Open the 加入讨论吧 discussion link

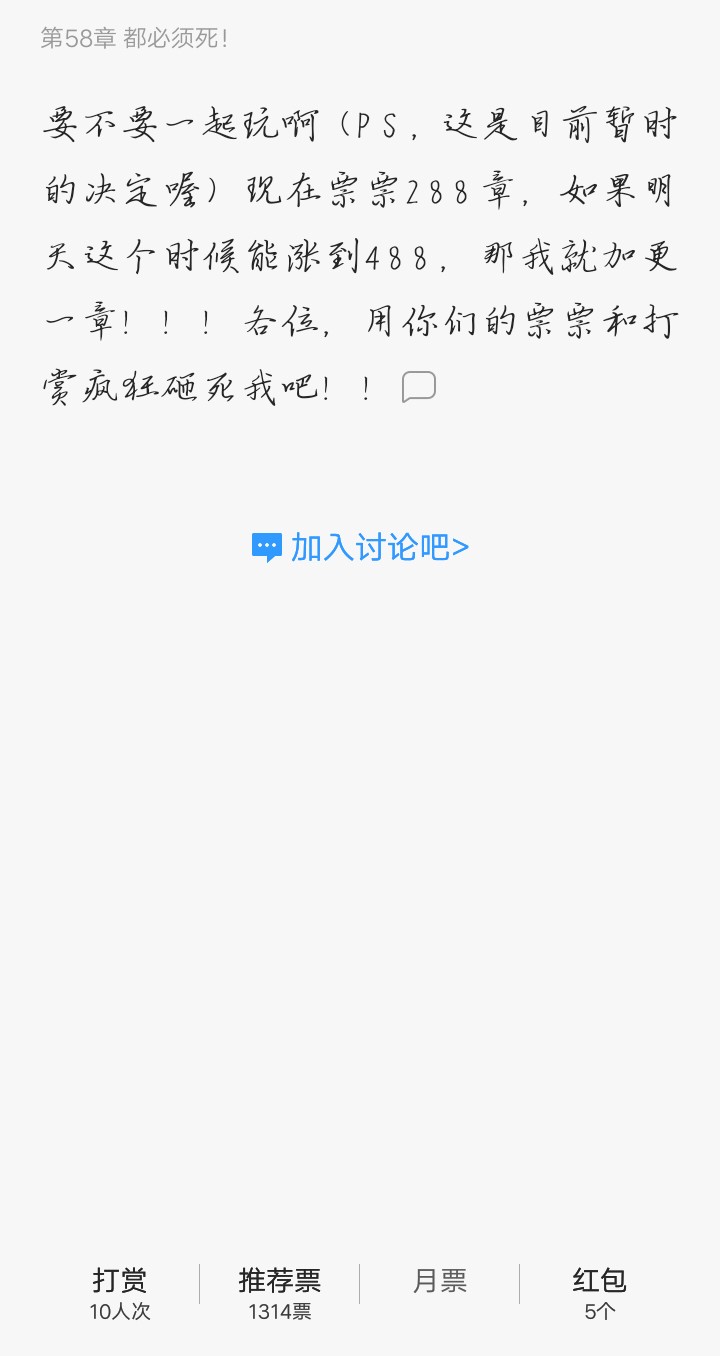pyautogui.click(x=360, y=547)
